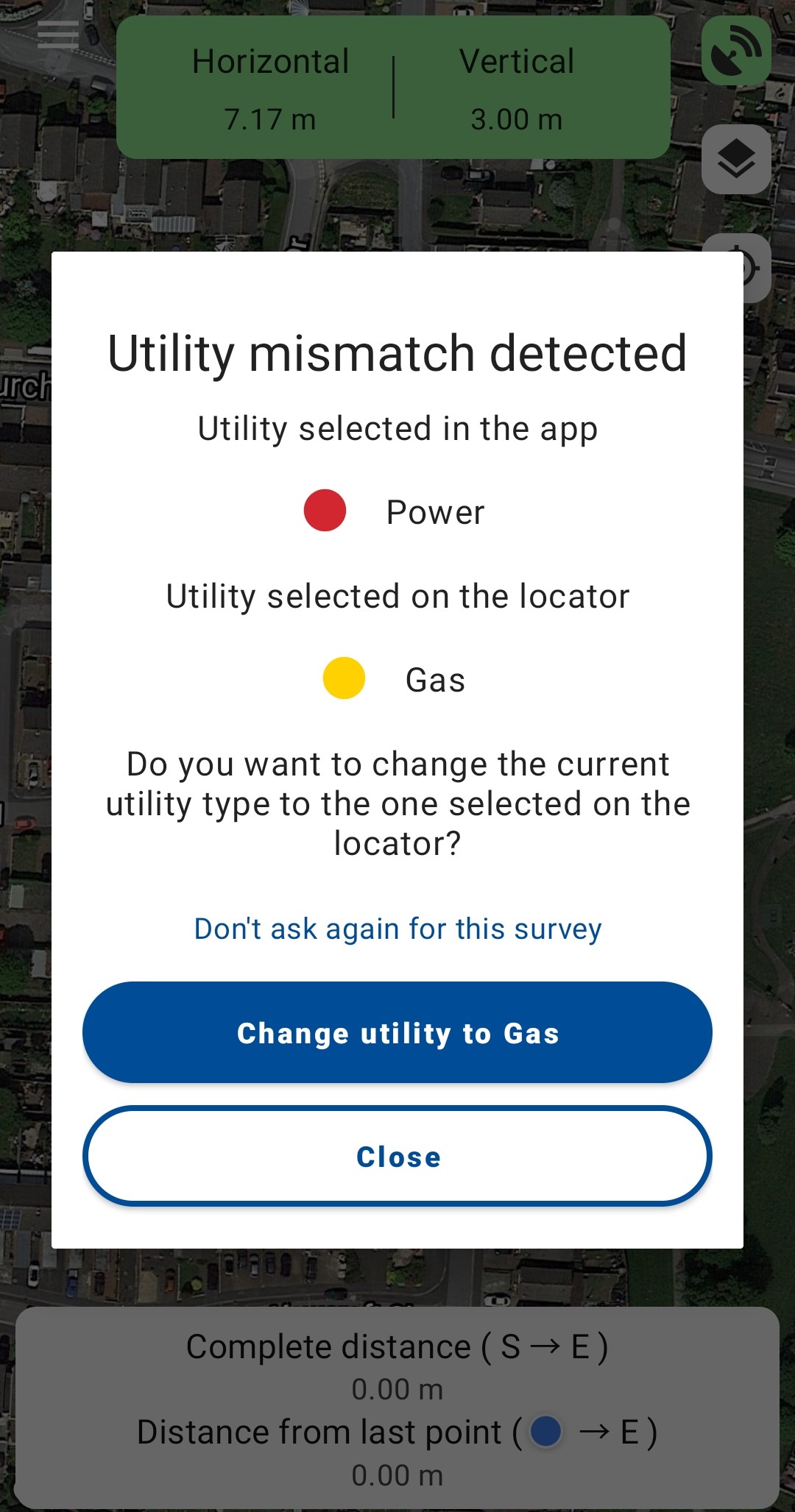Open the map layers selector
This screenshot has height=1512, width=795.
click(736, 159)
